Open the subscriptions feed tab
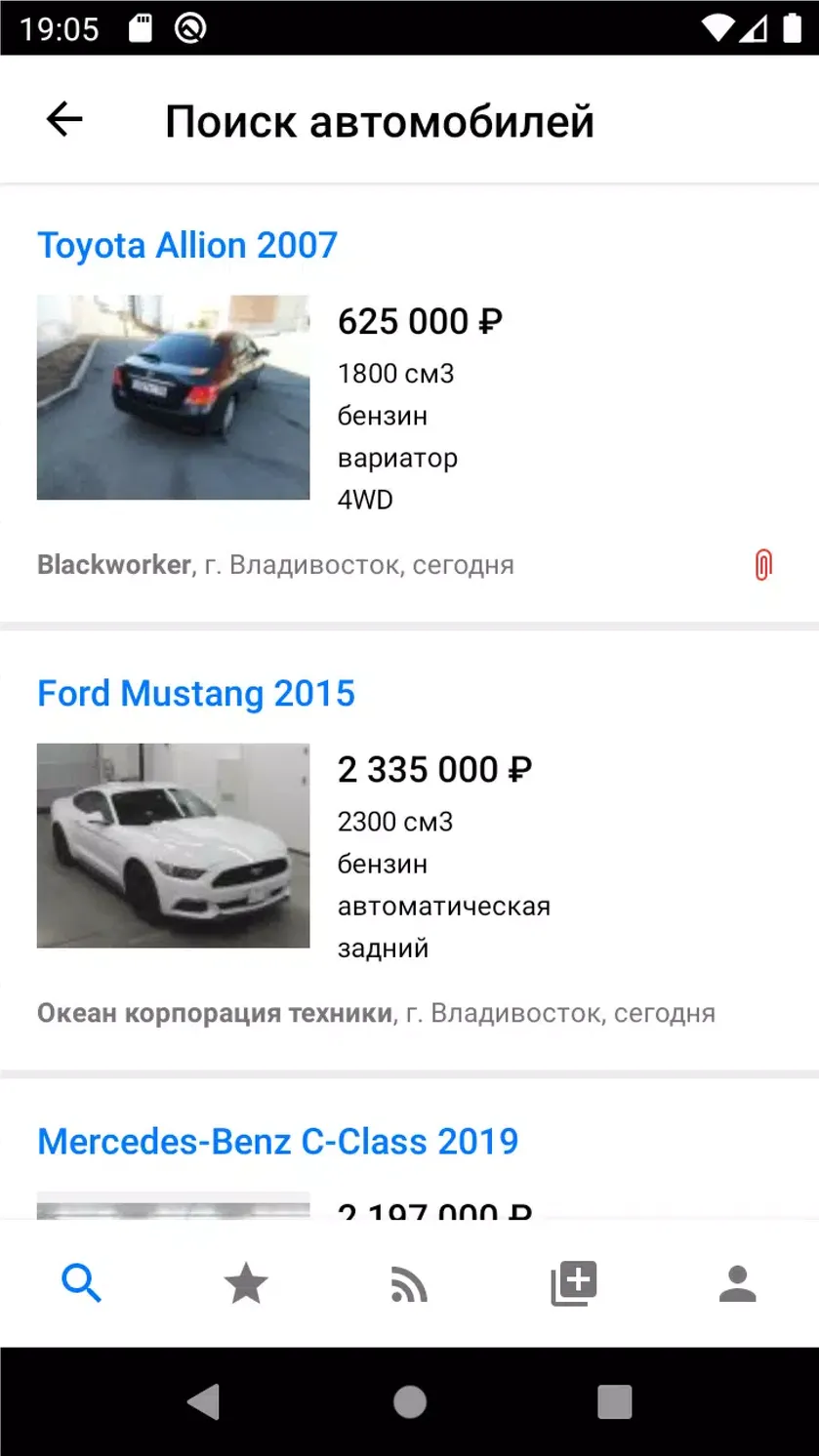The image size is (819, 1456). pyautogui.click(x=409, y=1282)
